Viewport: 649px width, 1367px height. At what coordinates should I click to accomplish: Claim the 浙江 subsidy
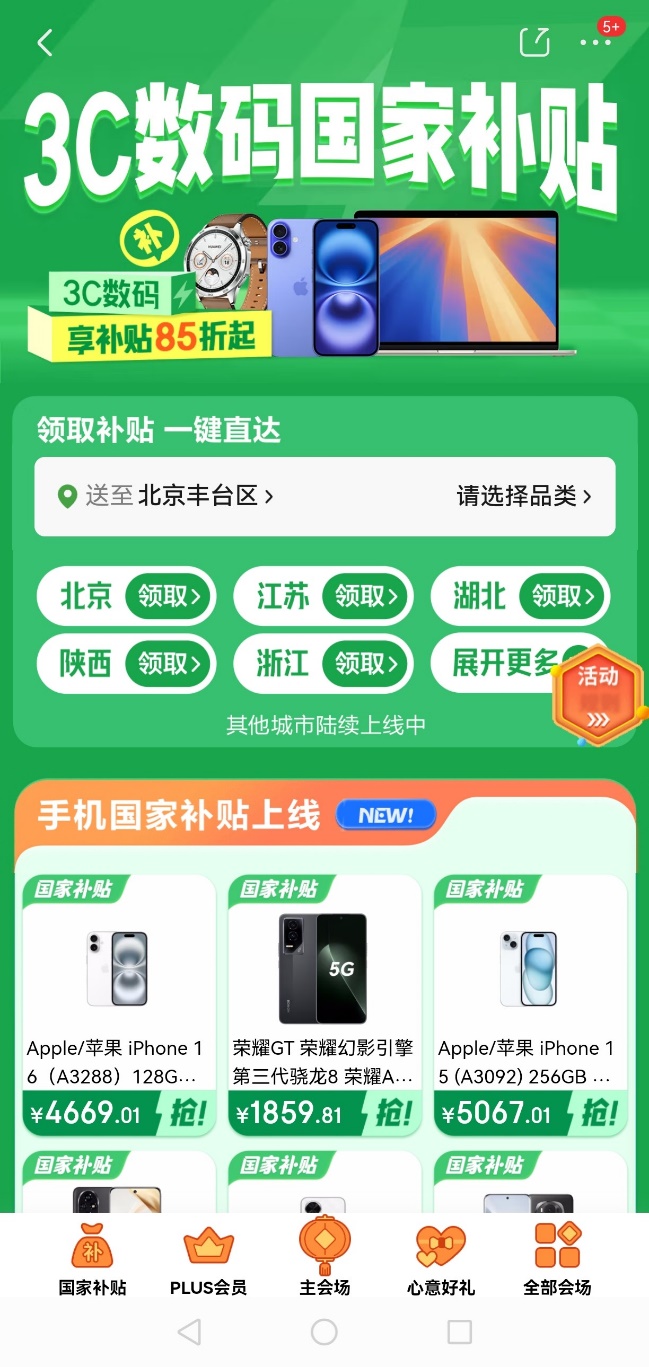point(366,663)
